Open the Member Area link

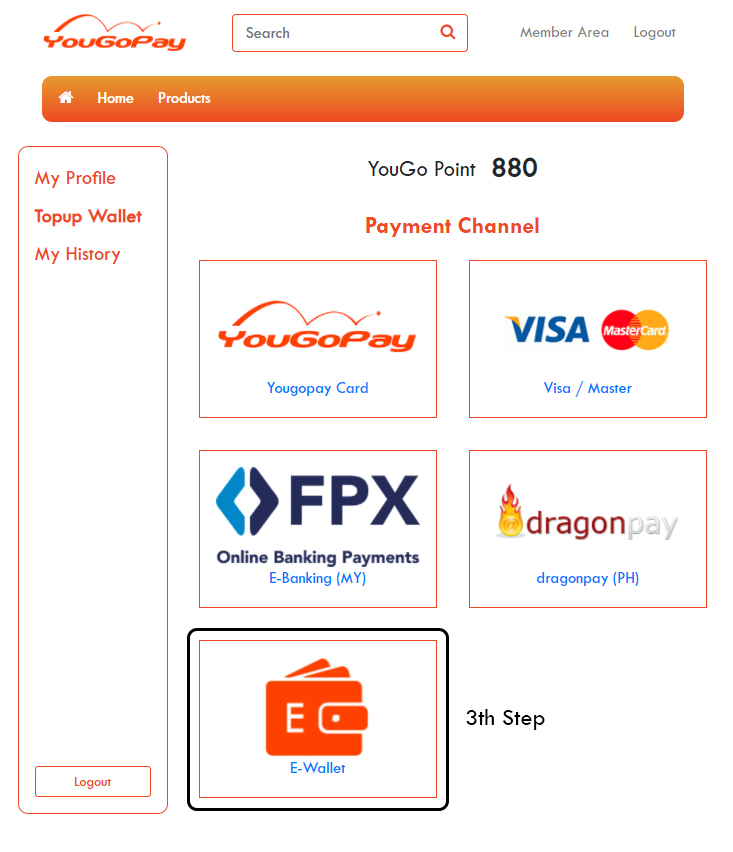coord(564,32)
